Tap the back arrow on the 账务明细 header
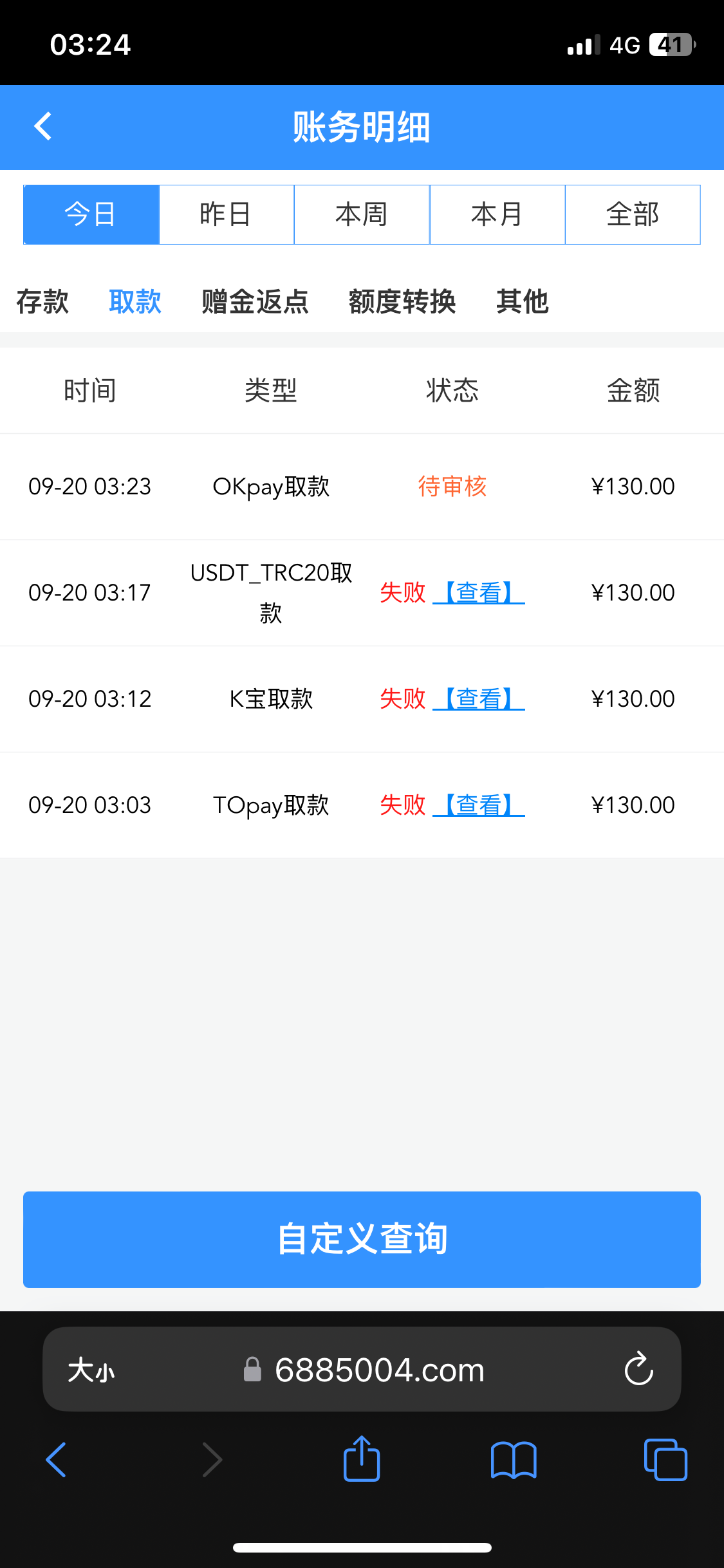 (x=42, y=126)
